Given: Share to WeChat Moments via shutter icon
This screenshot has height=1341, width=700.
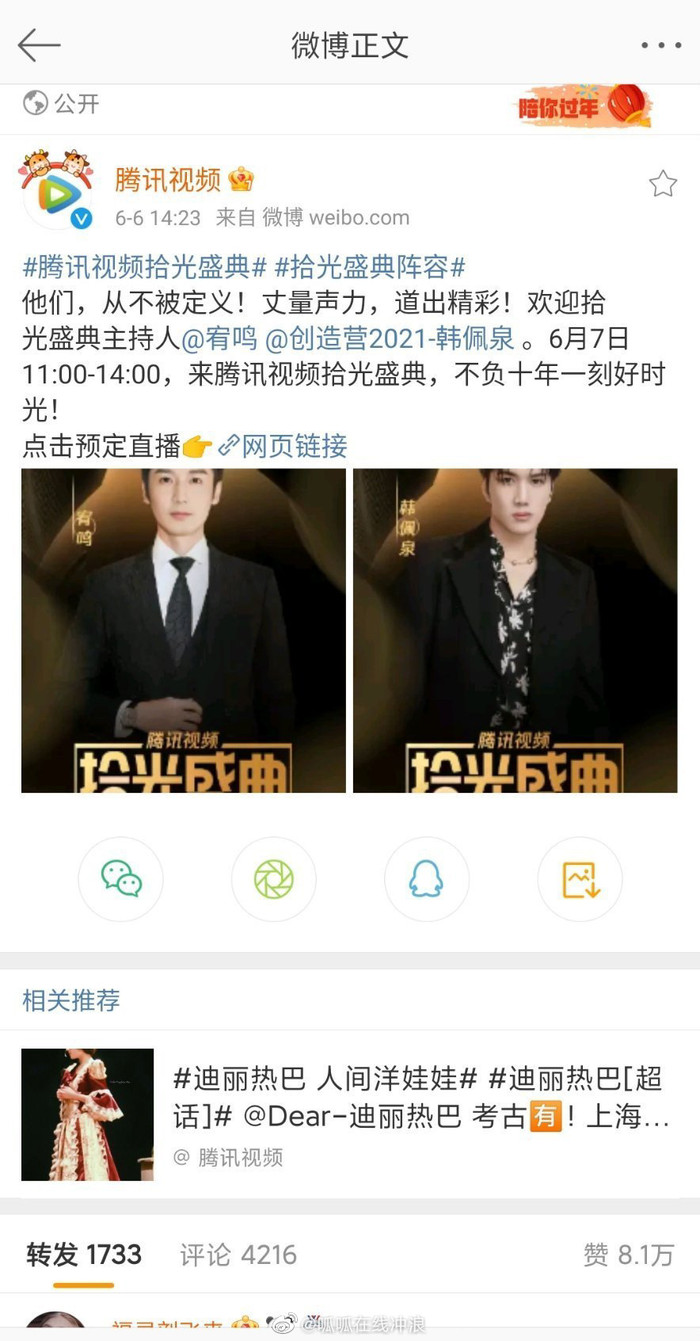Looking at the screenshot, I should (274, 879).
